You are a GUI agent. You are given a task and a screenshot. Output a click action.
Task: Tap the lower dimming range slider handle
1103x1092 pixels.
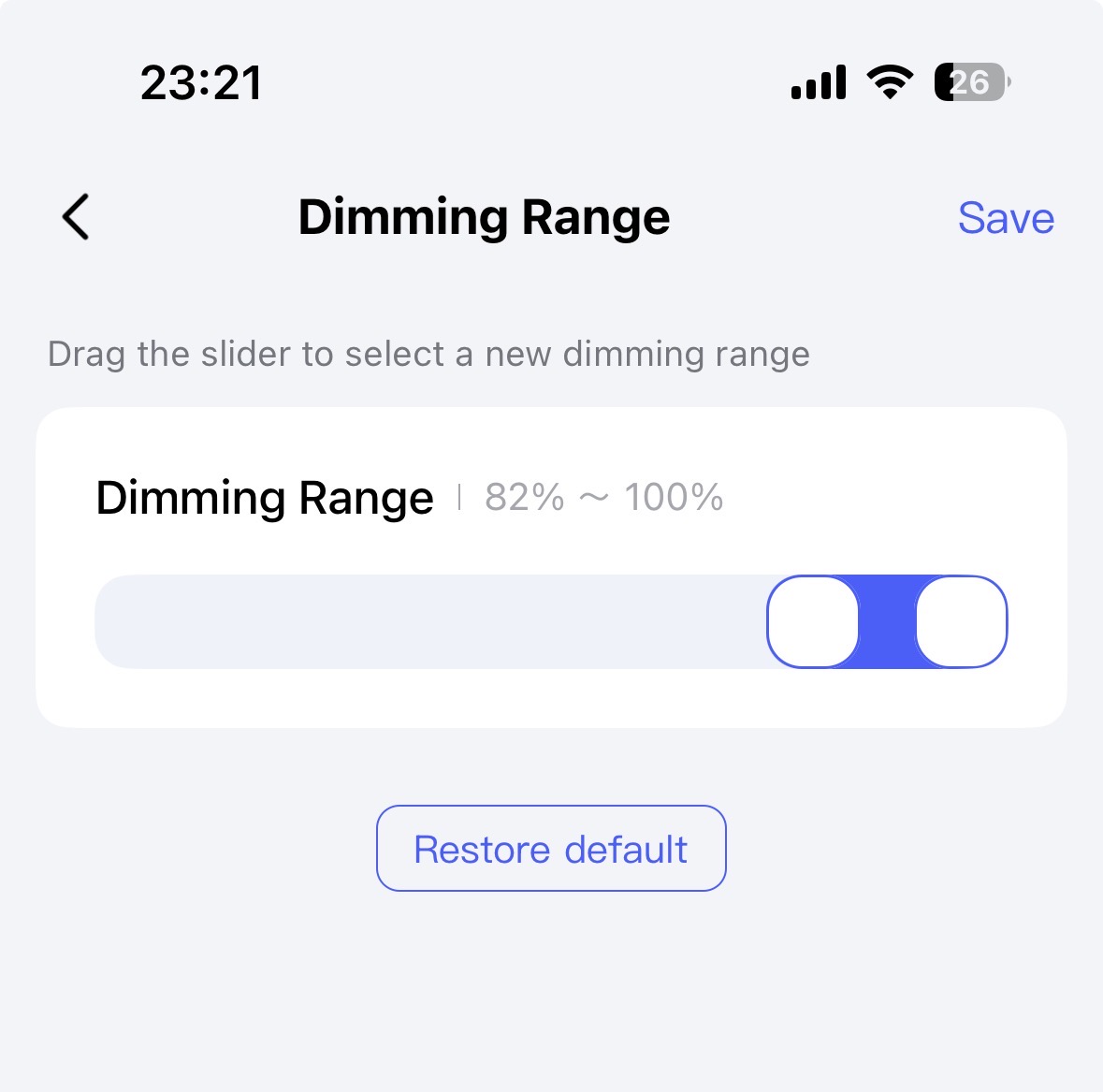(x=813, y=622)
